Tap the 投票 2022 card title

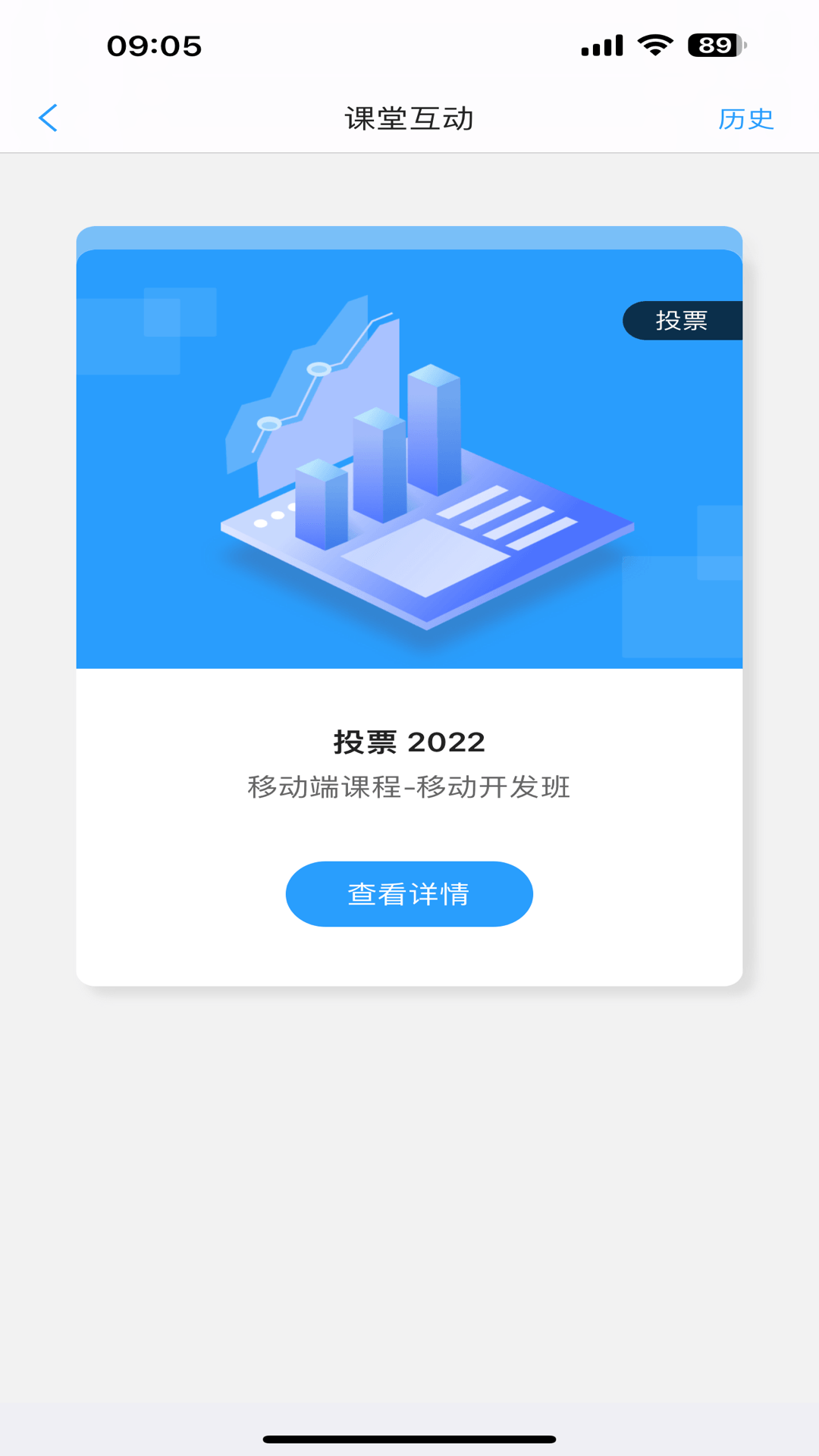pos(409,742)
